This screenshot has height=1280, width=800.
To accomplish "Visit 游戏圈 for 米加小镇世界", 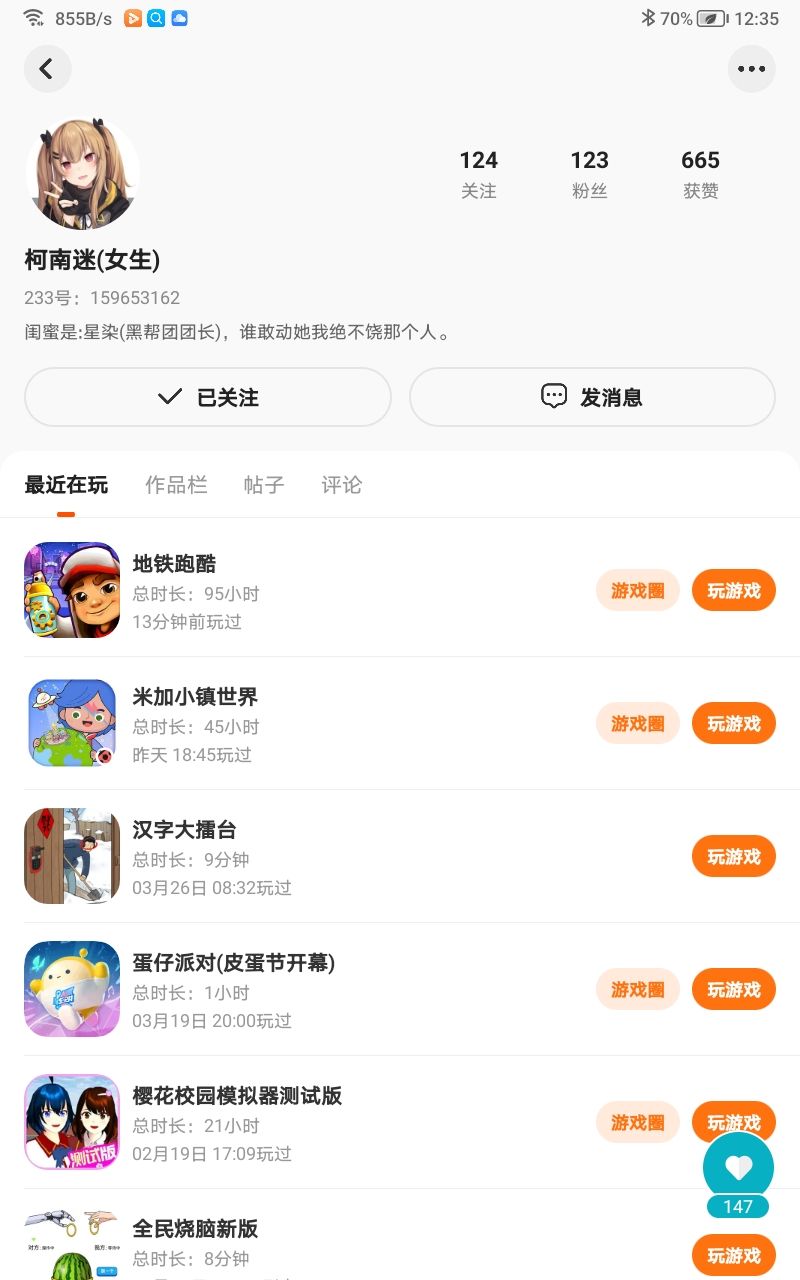I will [637, 724].
